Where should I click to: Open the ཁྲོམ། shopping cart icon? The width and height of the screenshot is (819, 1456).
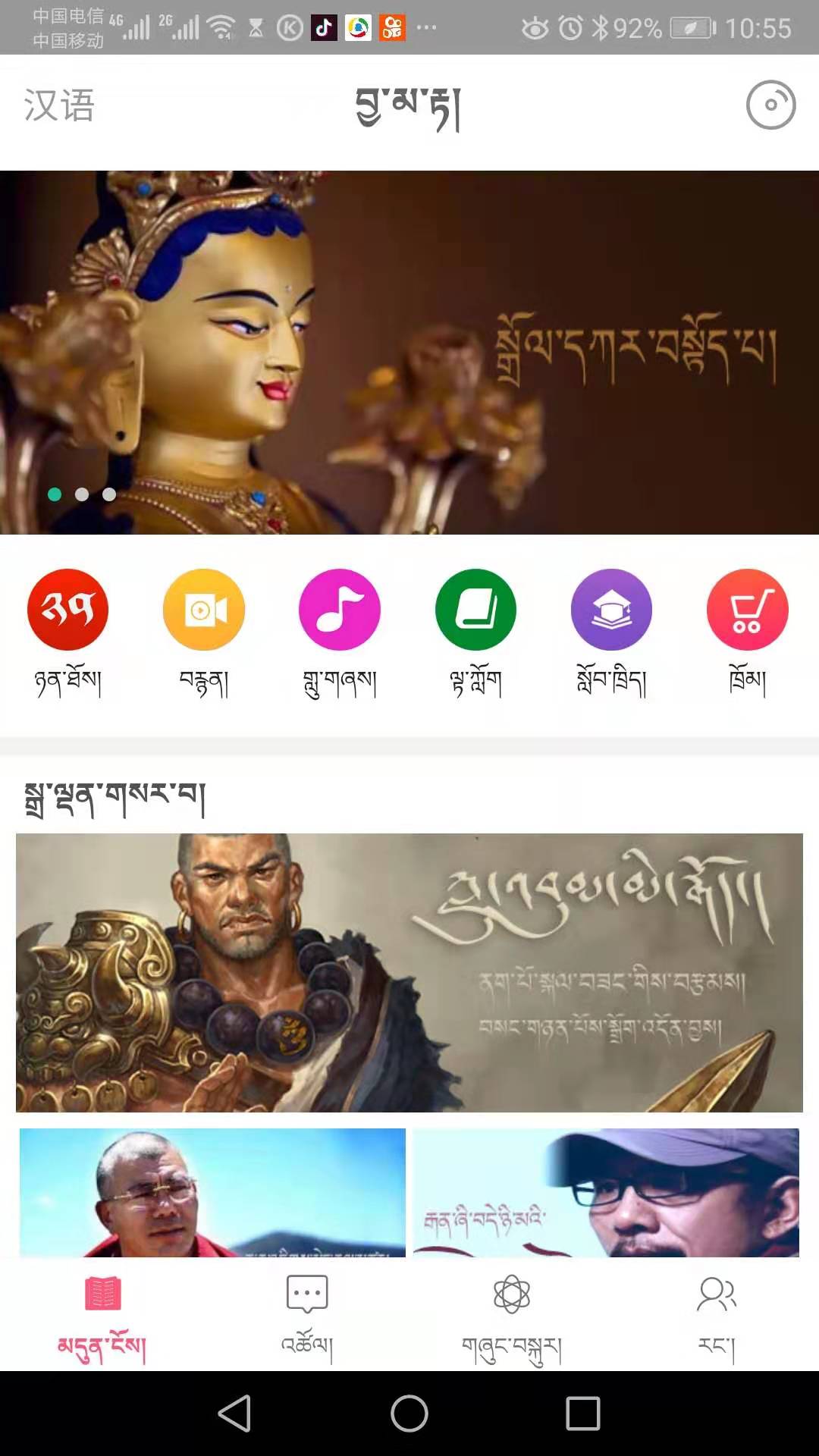click(748, 609)
